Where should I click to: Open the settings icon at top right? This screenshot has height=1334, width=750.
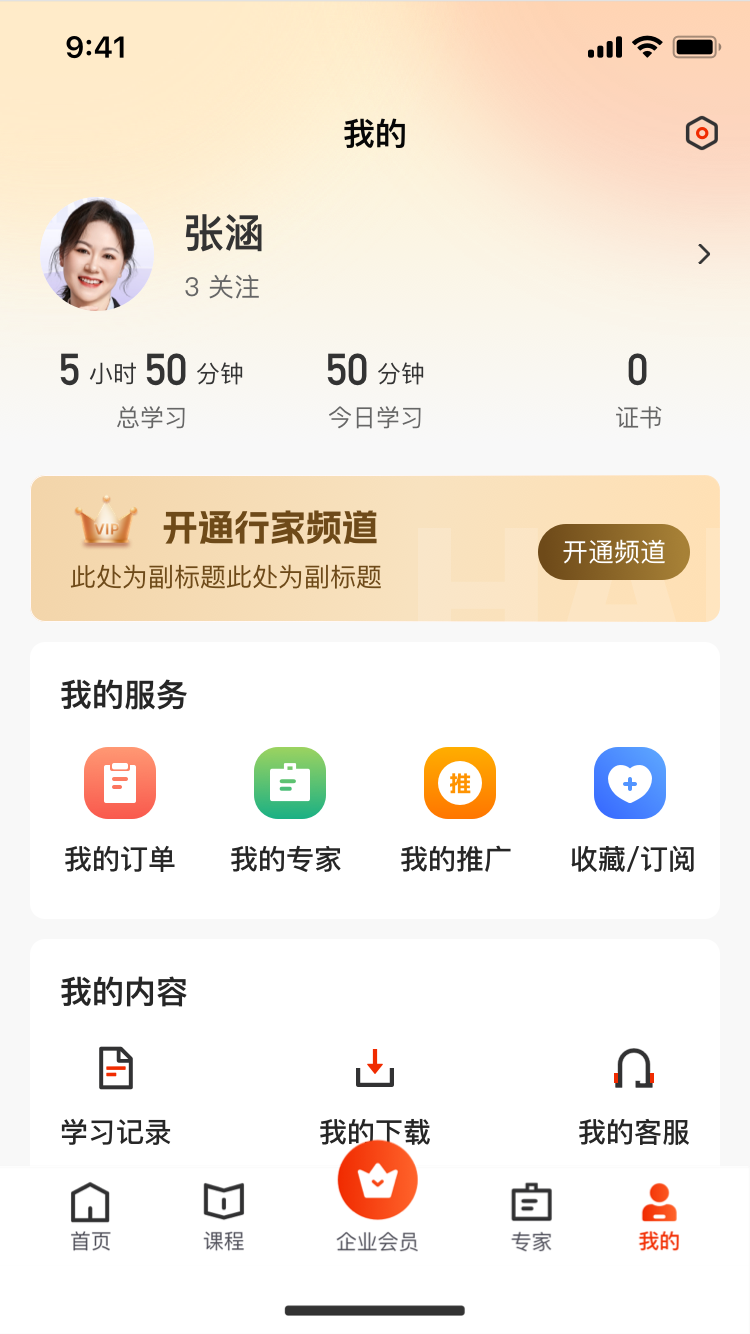(701, 133)
